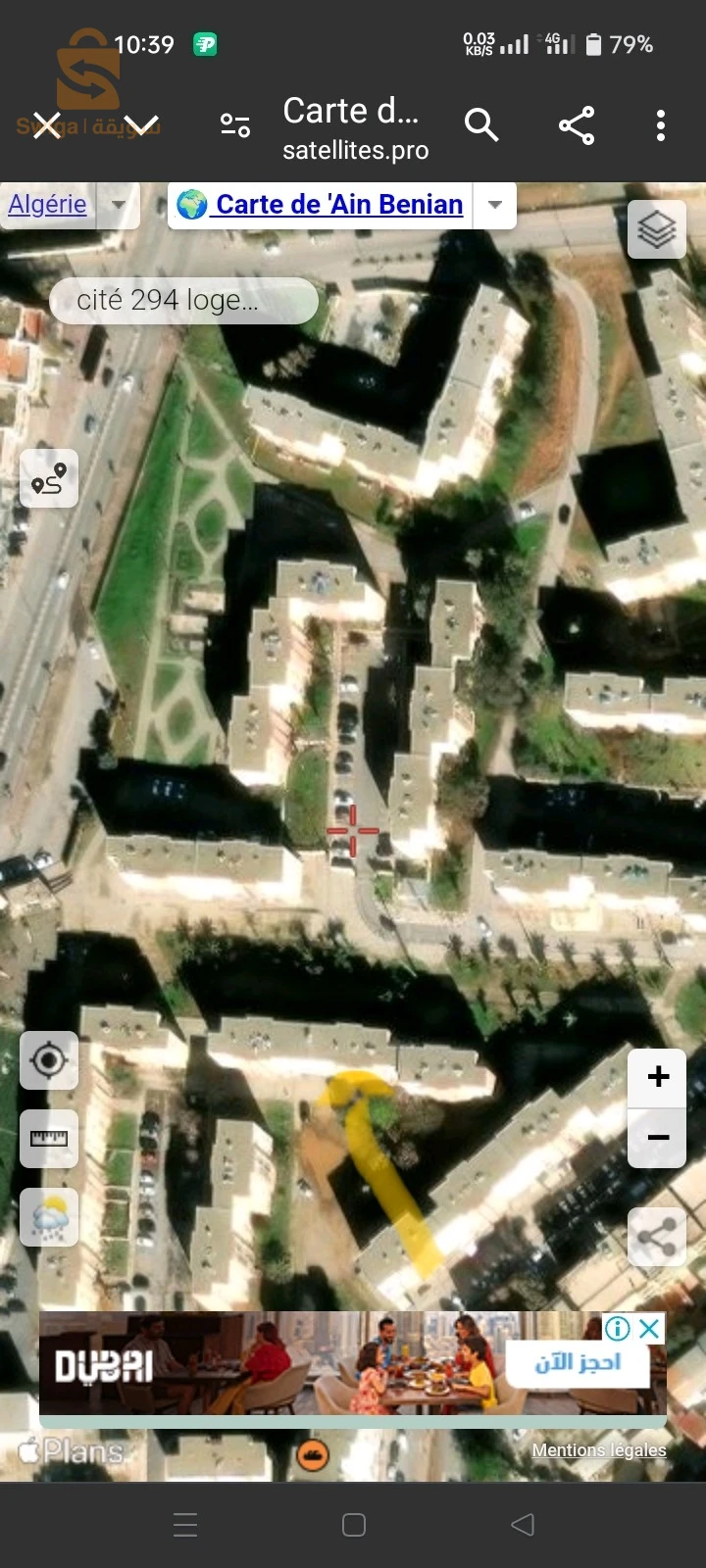Open the site settings tune icon
The image size is (706, 1568).
coord(235,125)
